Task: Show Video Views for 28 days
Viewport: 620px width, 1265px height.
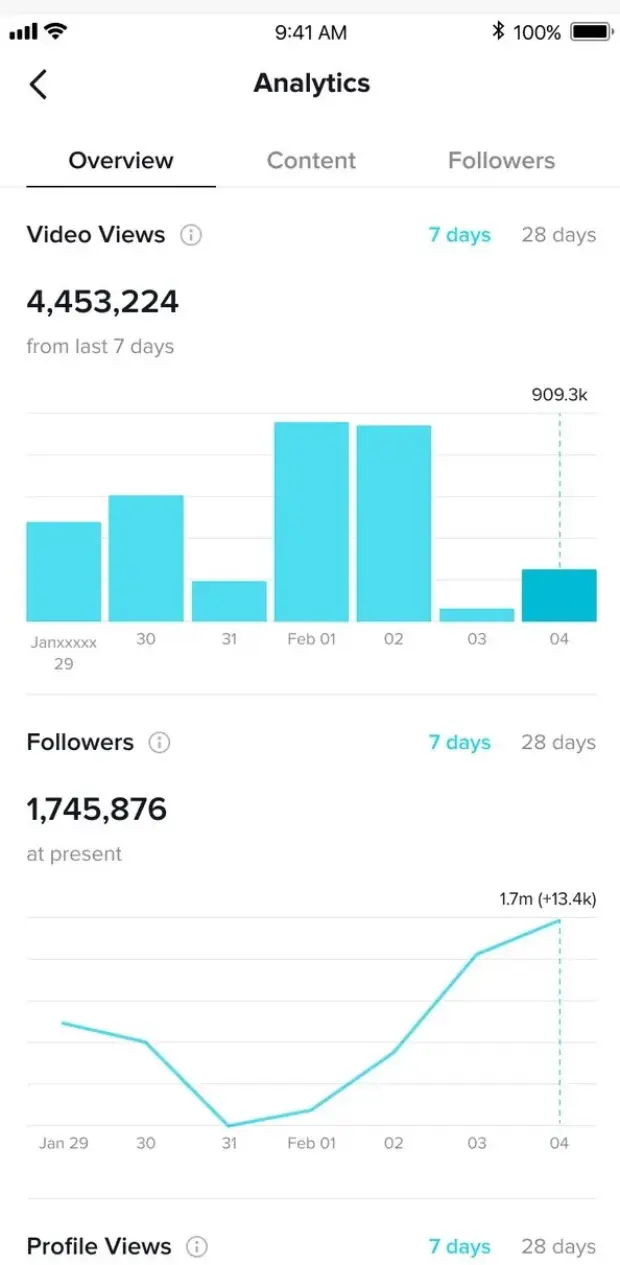Action: coord(558,235)
